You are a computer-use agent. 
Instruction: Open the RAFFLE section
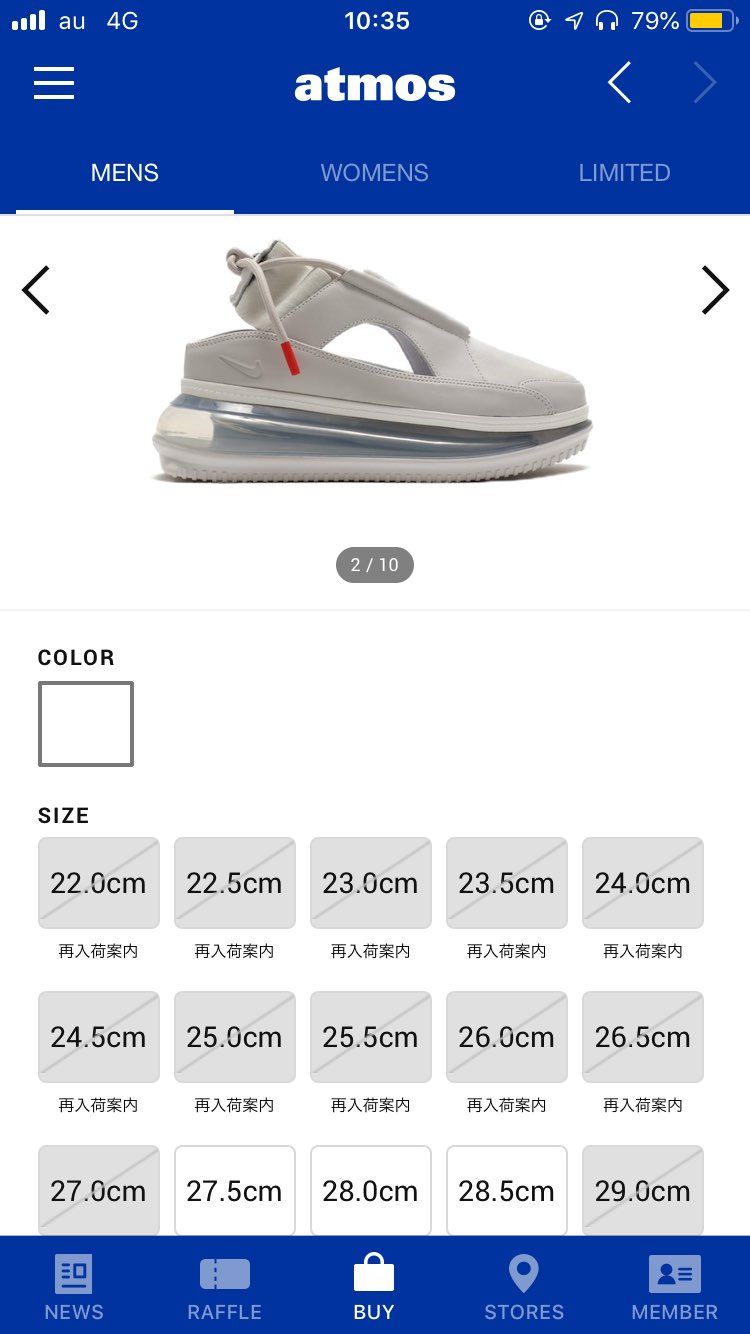pos(225,1286)
